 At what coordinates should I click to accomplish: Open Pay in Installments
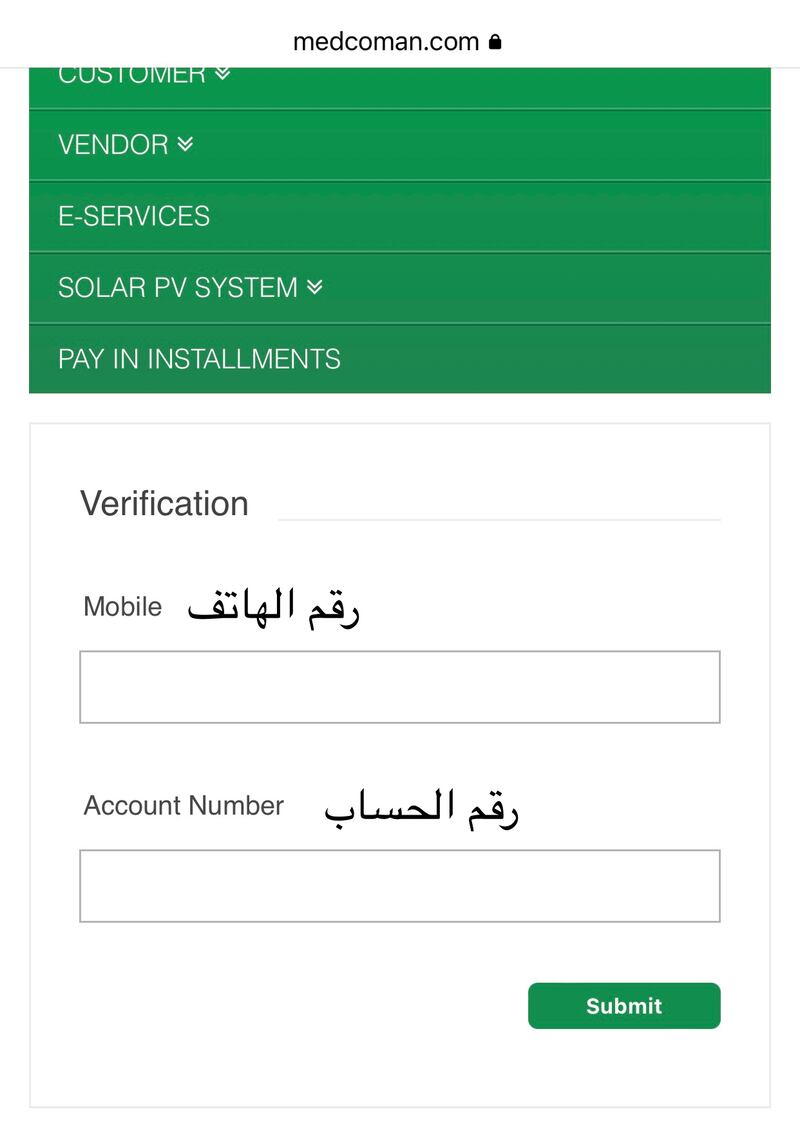(x=199, y=359)
